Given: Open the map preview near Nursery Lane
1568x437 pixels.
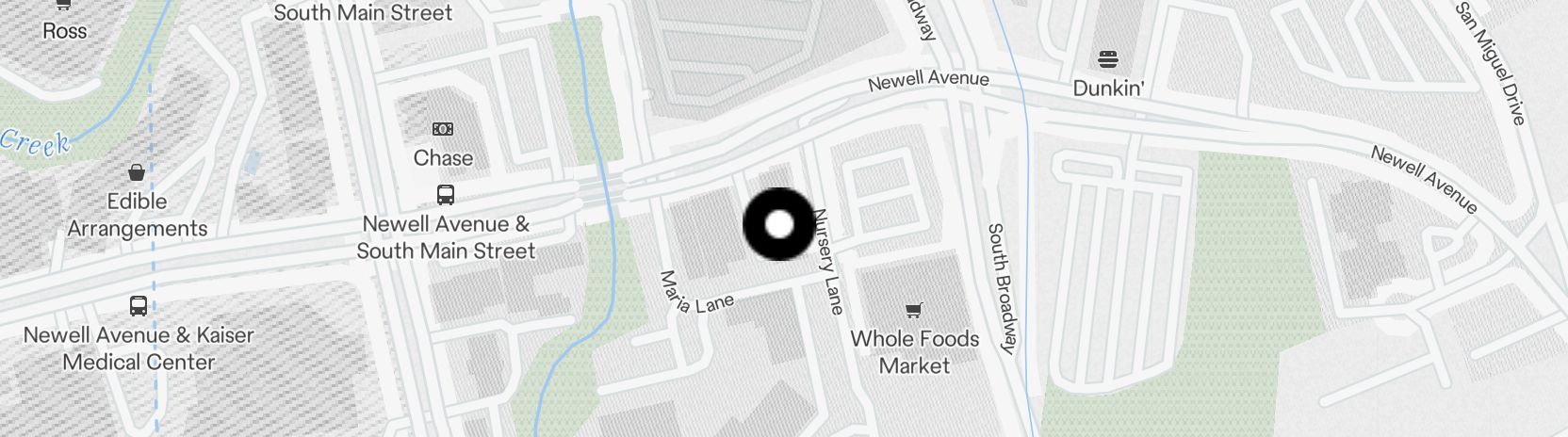Looking at the screenshot, I should [x=779, y=224].
